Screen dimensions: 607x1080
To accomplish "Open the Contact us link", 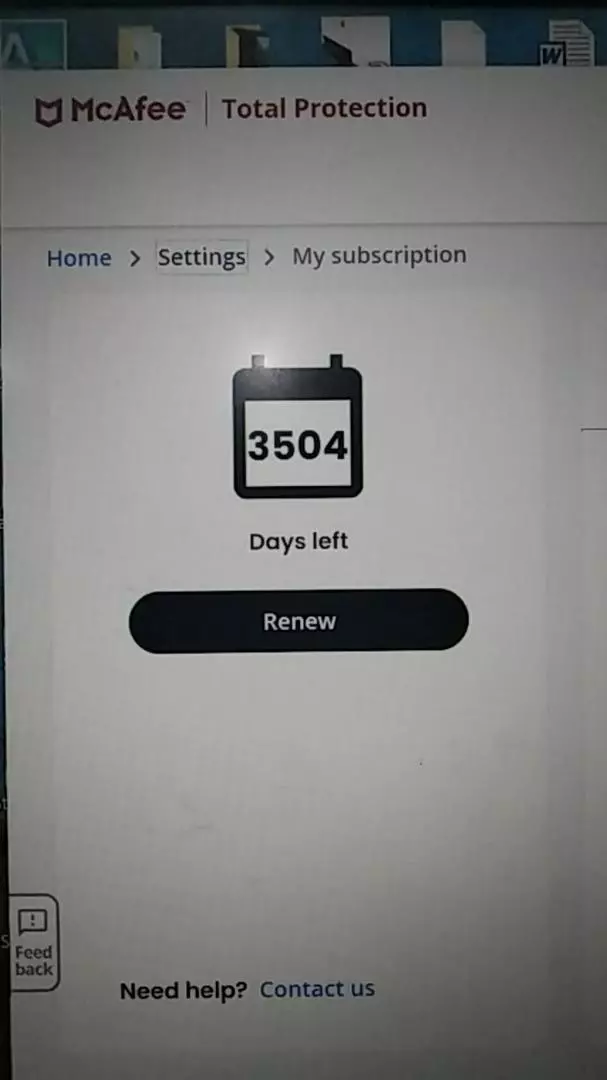I will (x=317, y=989).
